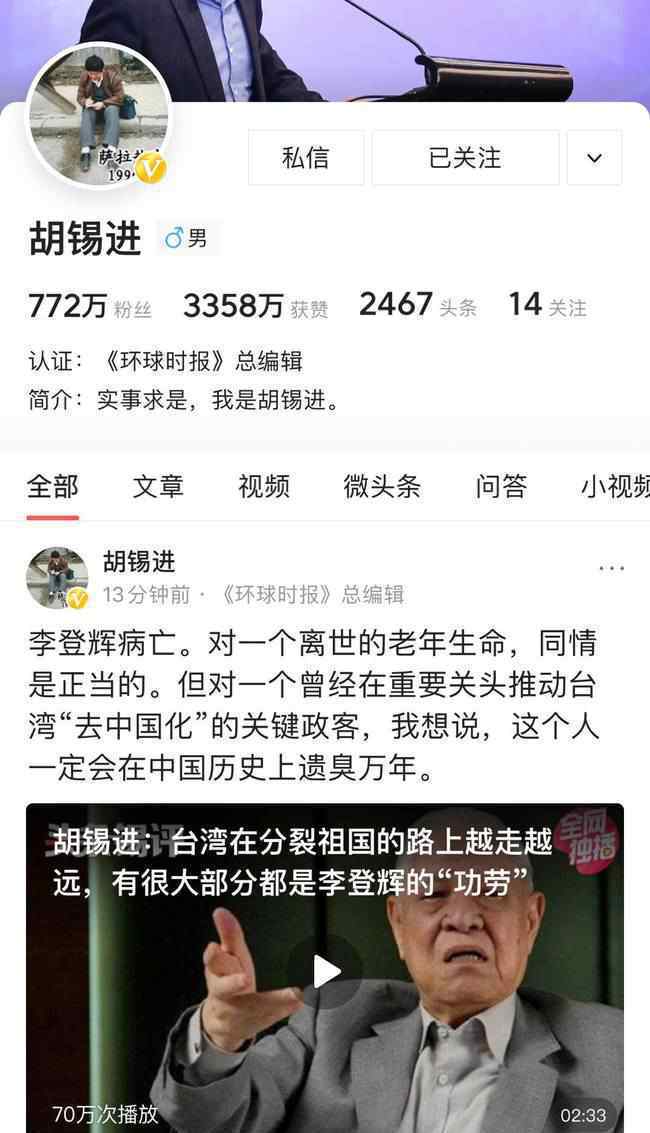The height and width of the screenshot is (1133, 650).
Task: Switch to the 视频 tab
Action: pyautogui.click(x=264, y=487)
